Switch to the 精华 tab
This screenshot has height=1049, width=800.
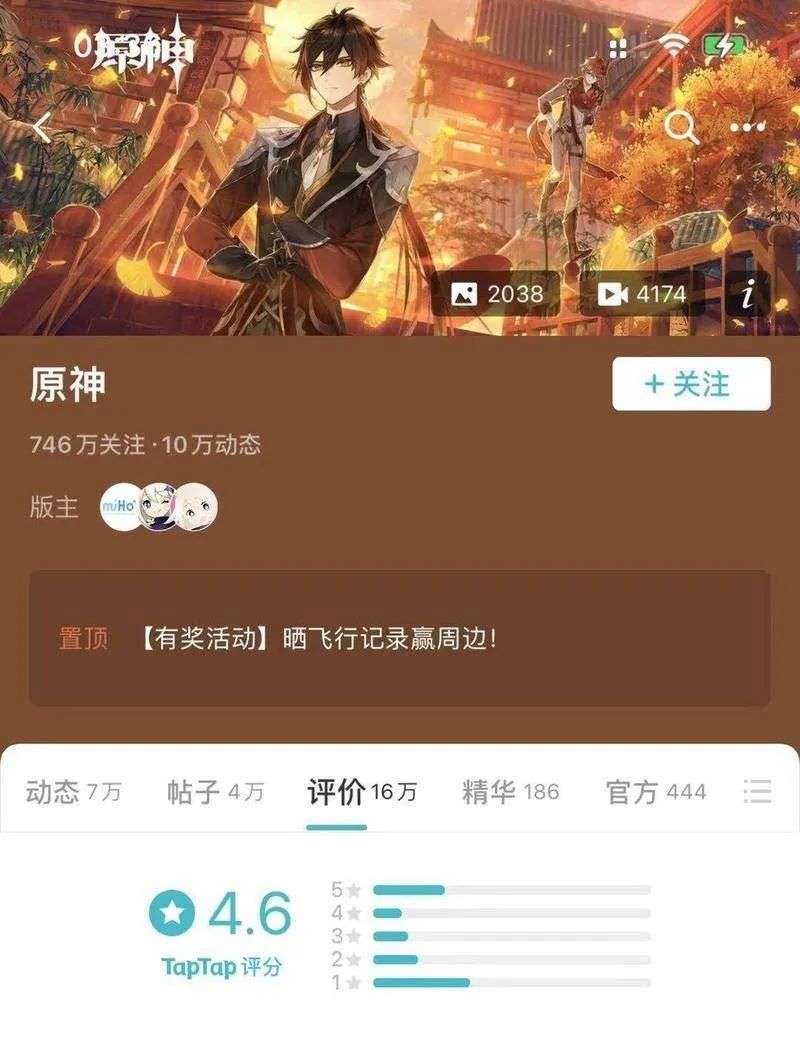tap(510, 793)
